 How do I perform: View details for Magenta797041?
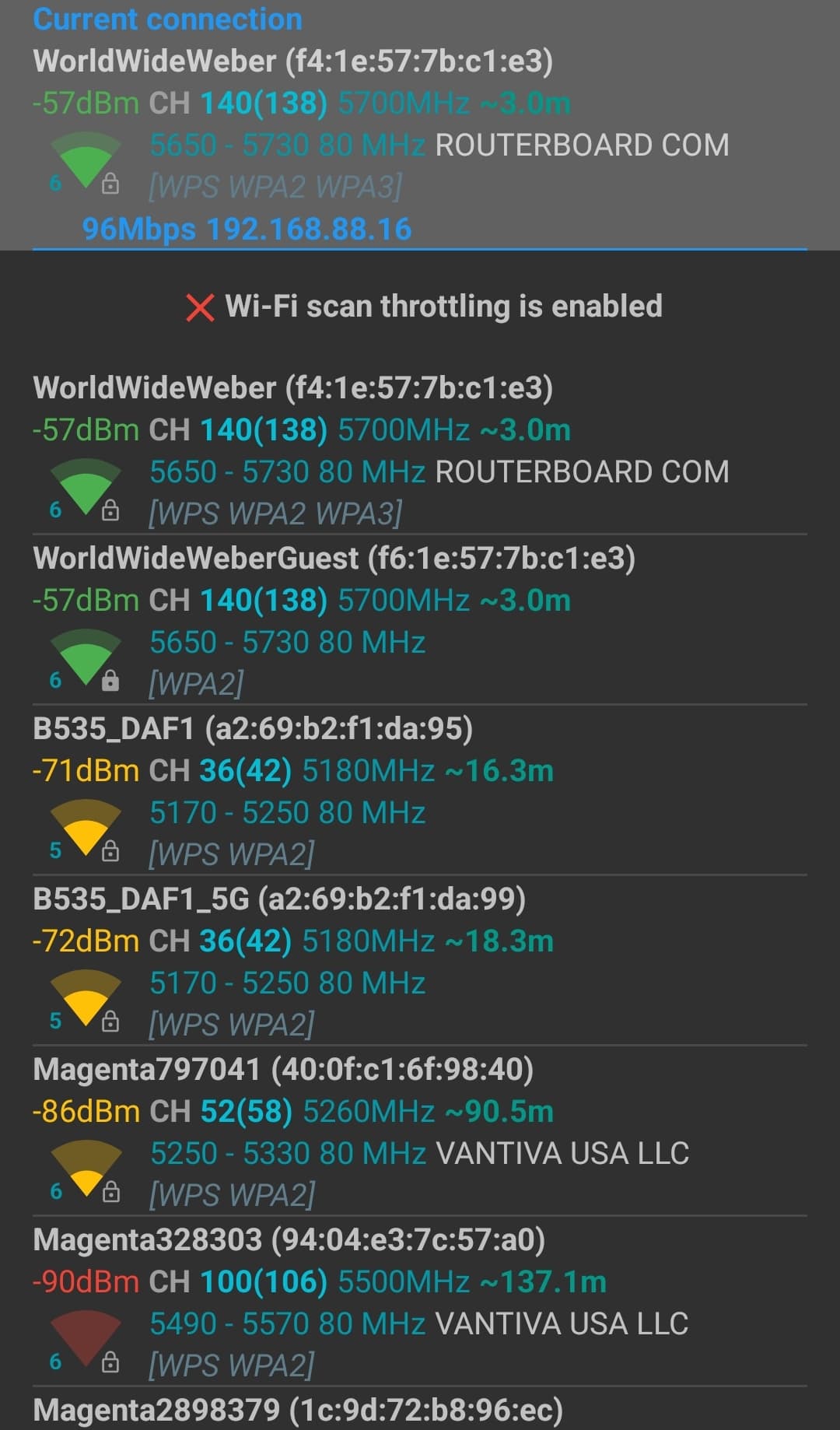[420, 1131]
